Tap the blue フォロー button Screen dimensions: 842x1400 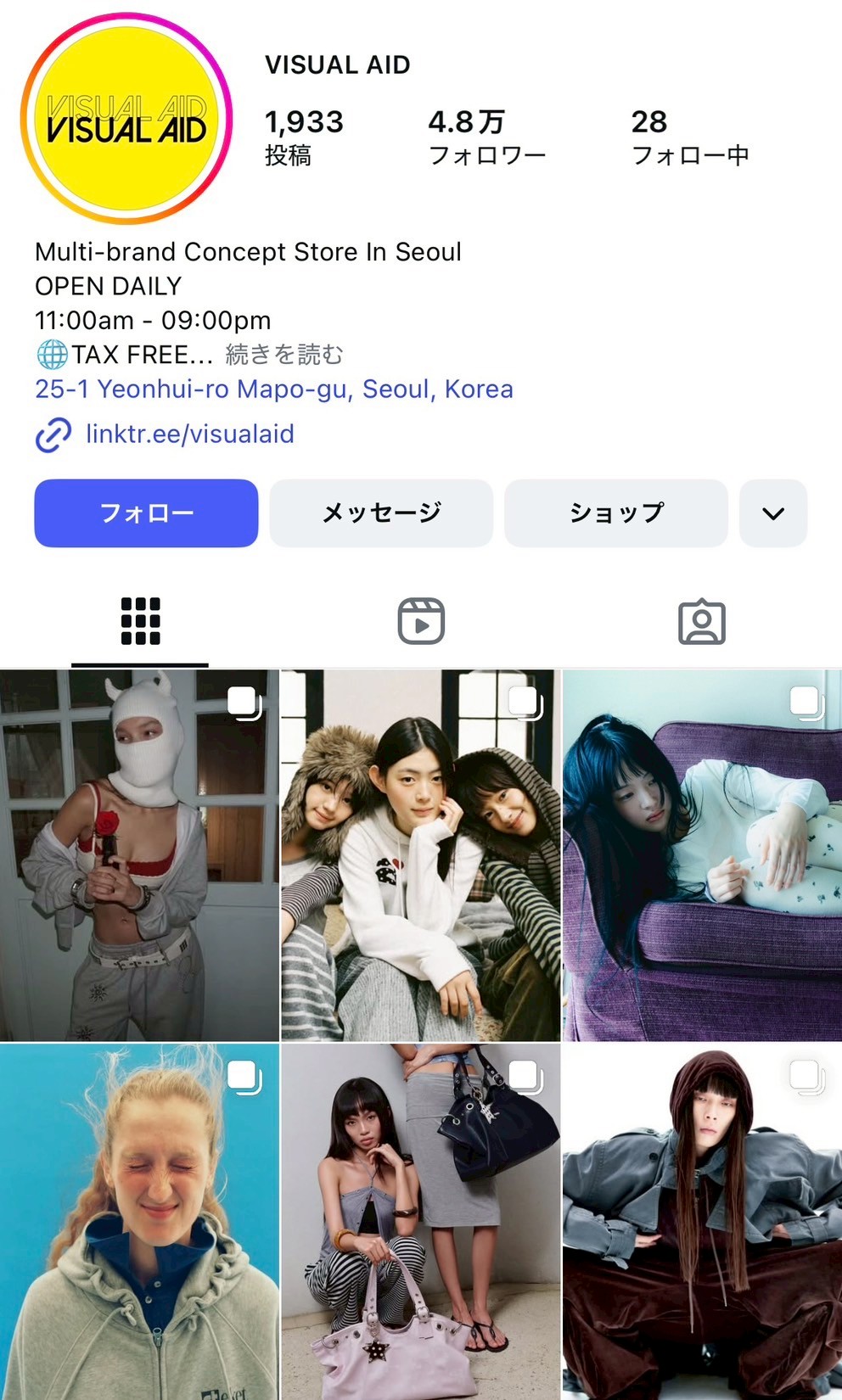(146, 513)
